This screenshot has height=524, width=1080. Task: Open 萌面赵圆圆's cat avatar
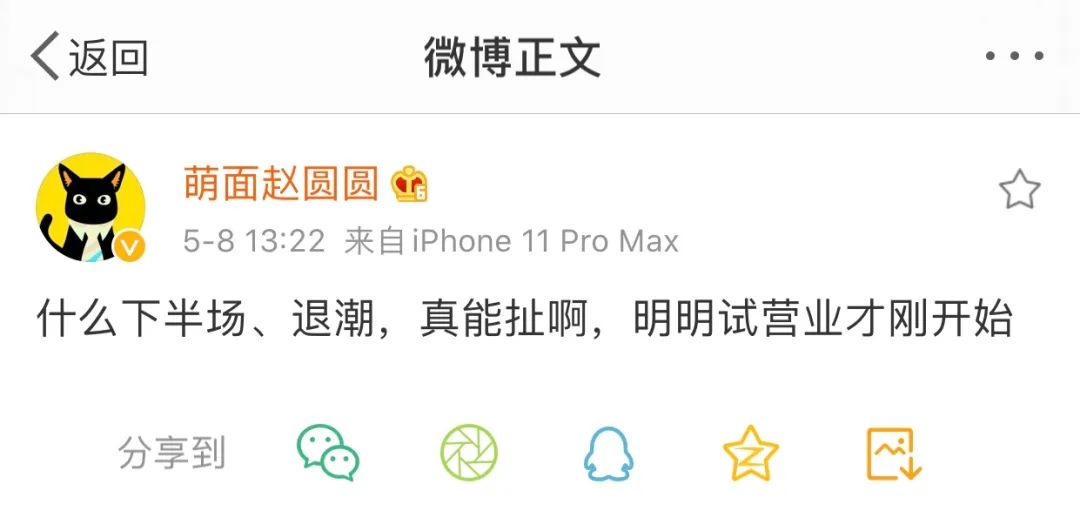[x=91, y=208]
